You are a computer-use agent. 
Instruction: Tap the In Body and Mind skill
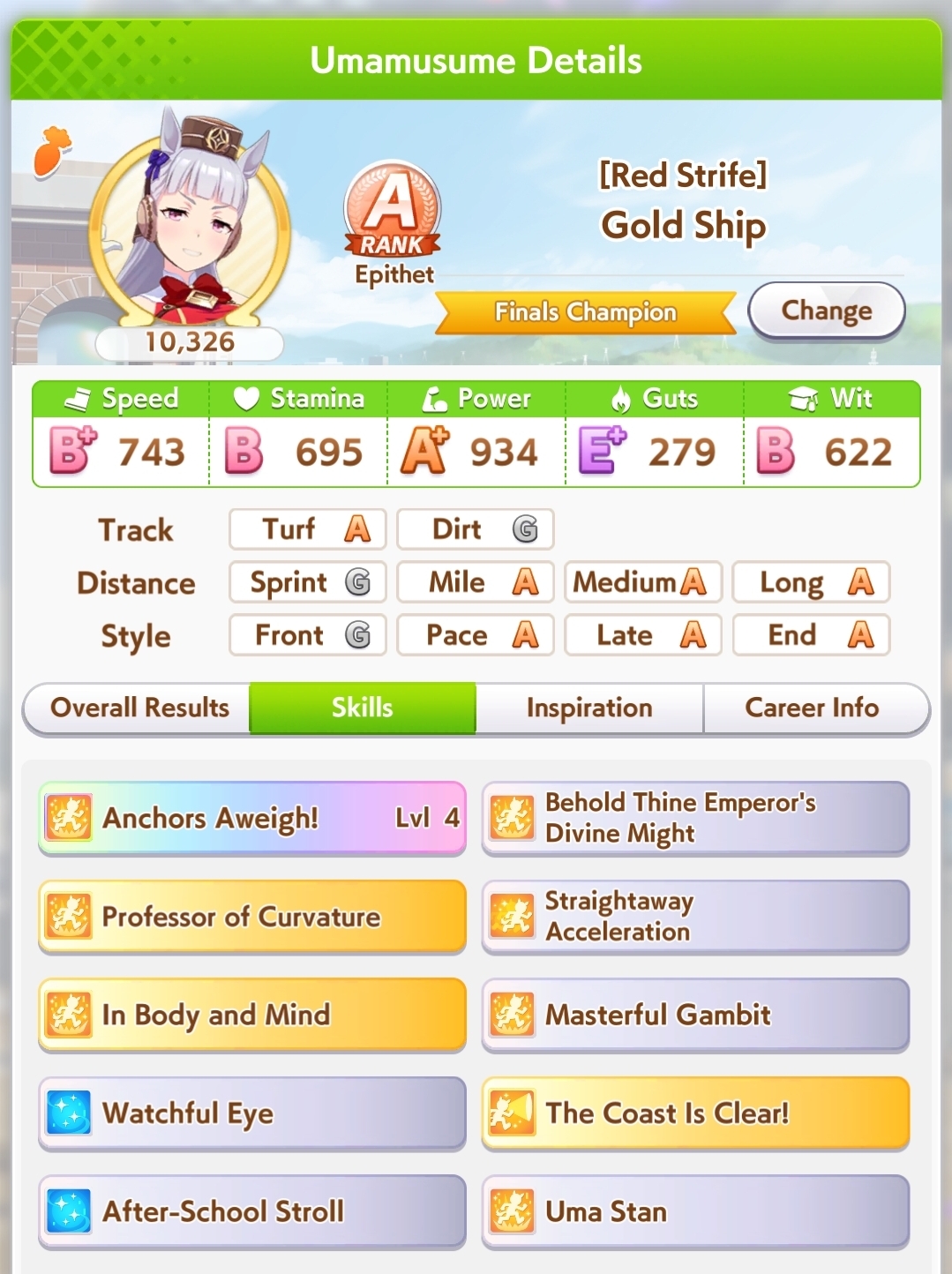tap(252, 1015)
